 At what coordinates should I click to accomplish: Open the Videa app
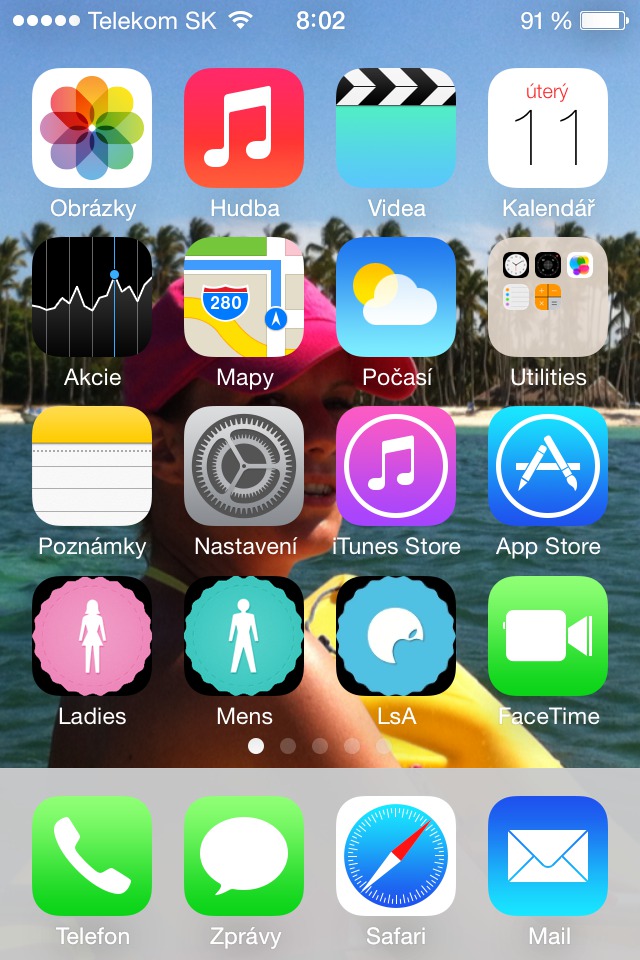396,128
